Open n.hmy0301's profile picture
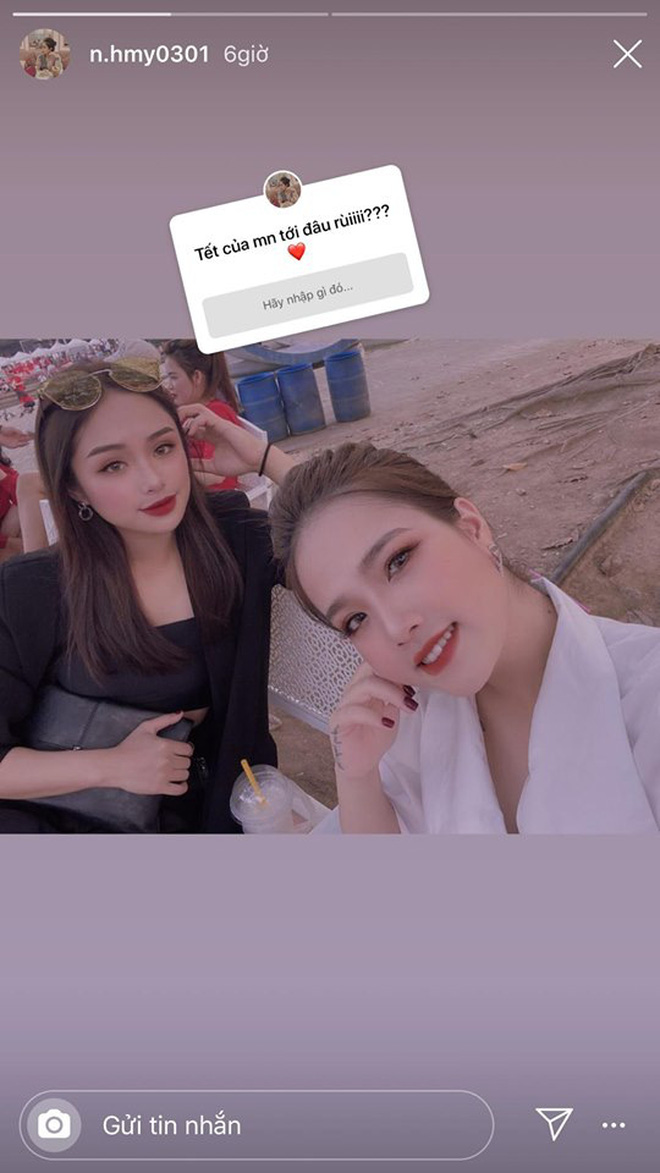Screen dimensions: 660x1173 (x=45, y=54)
